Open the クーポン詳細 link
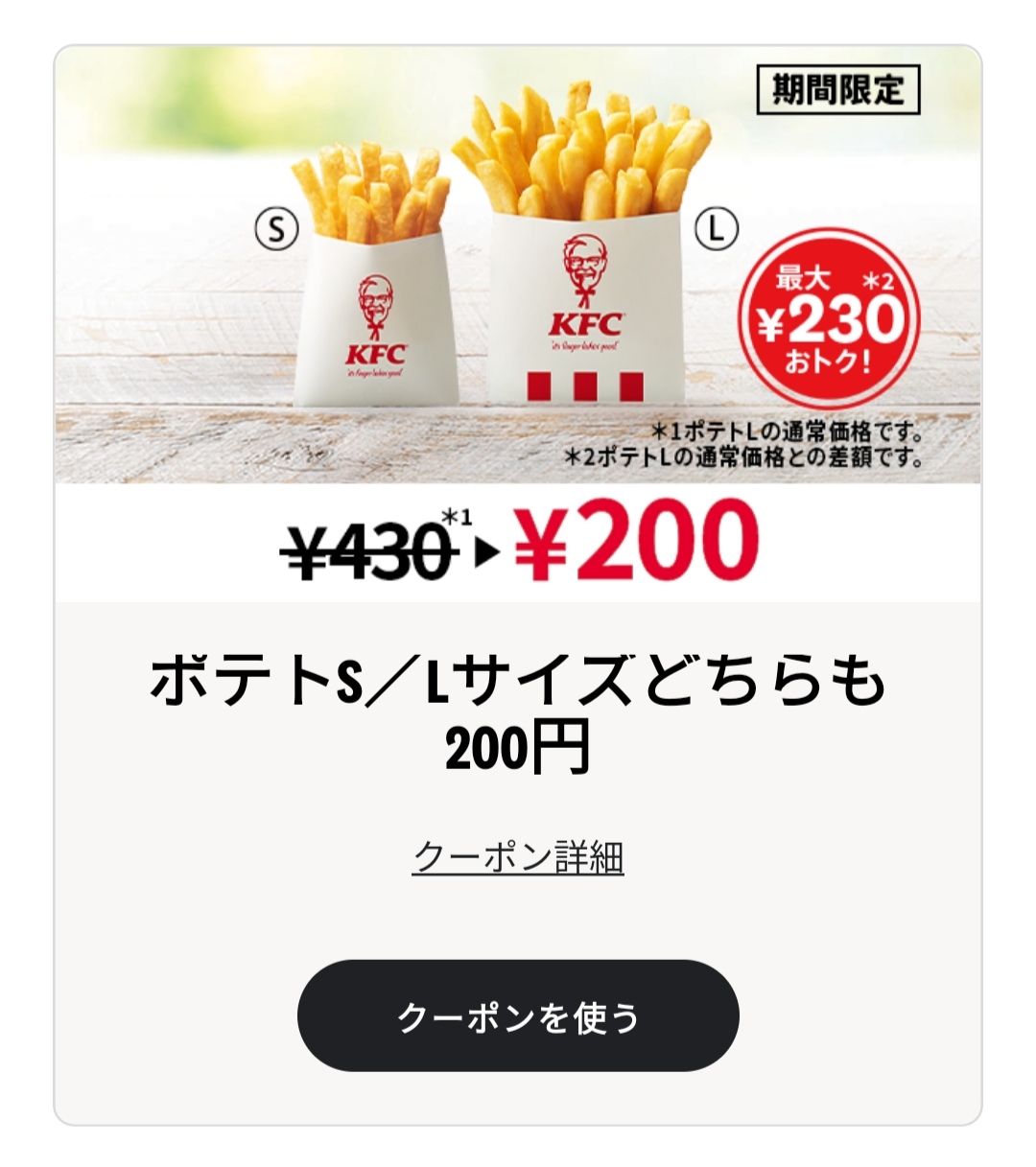The image size is (1036, 1167). point(518,856)
